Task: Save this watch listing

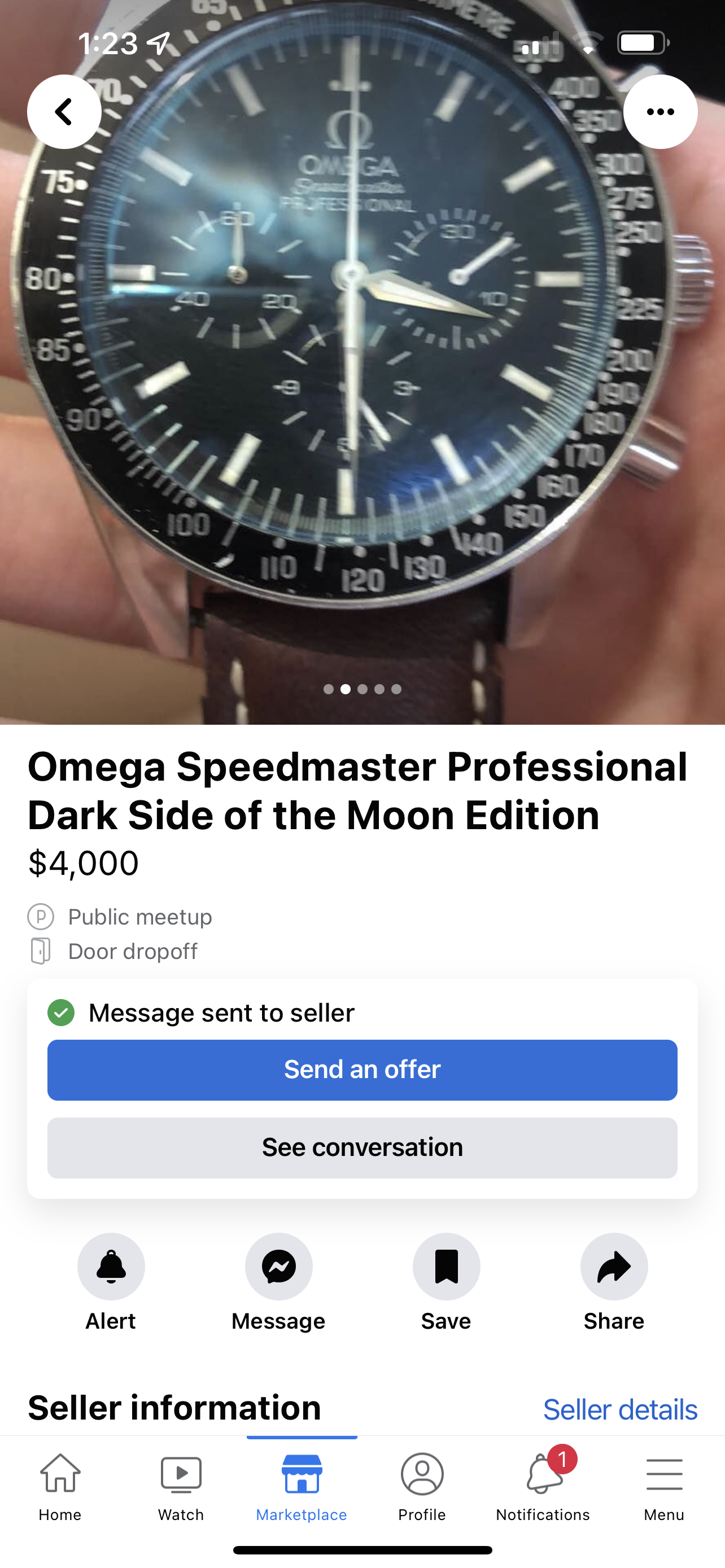Action: tap(446, 1267)
